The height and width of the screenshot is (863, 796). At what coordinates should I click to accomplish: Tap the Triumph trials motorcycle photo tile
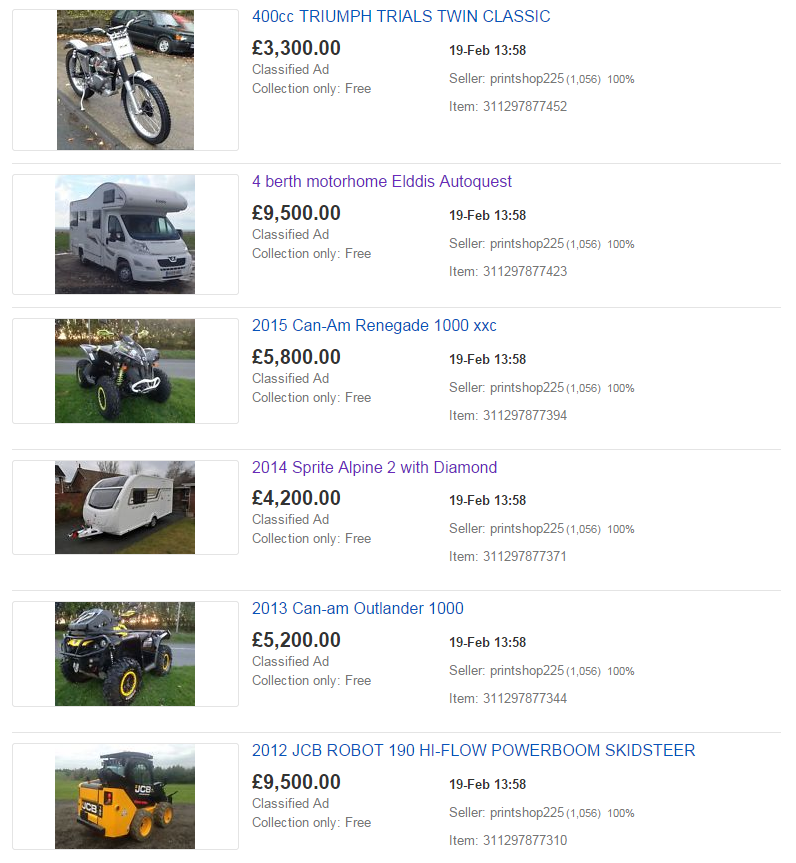coord(125,80)
